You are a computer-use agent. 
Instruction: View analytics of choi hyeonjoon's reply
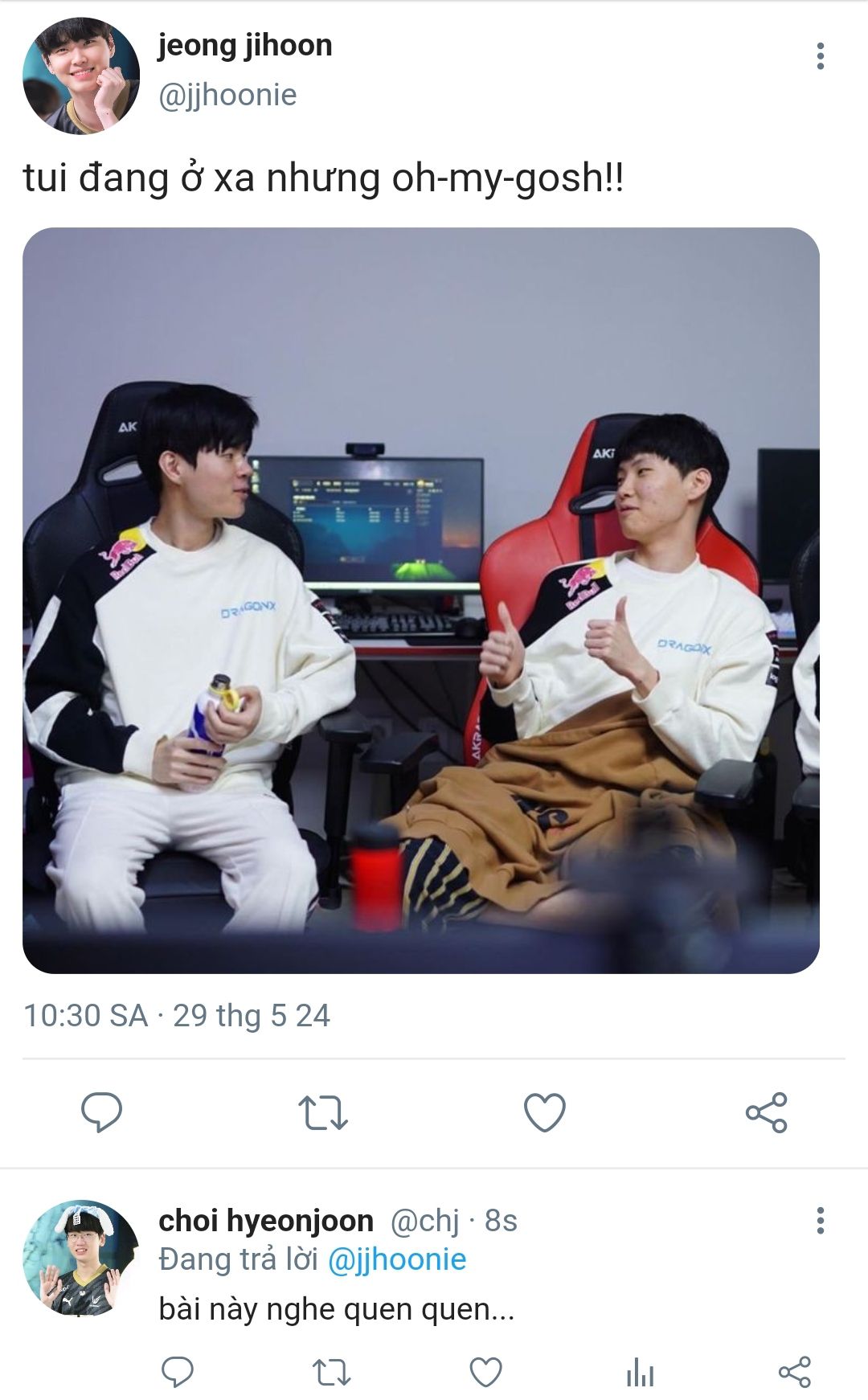tap(640, 1372)
